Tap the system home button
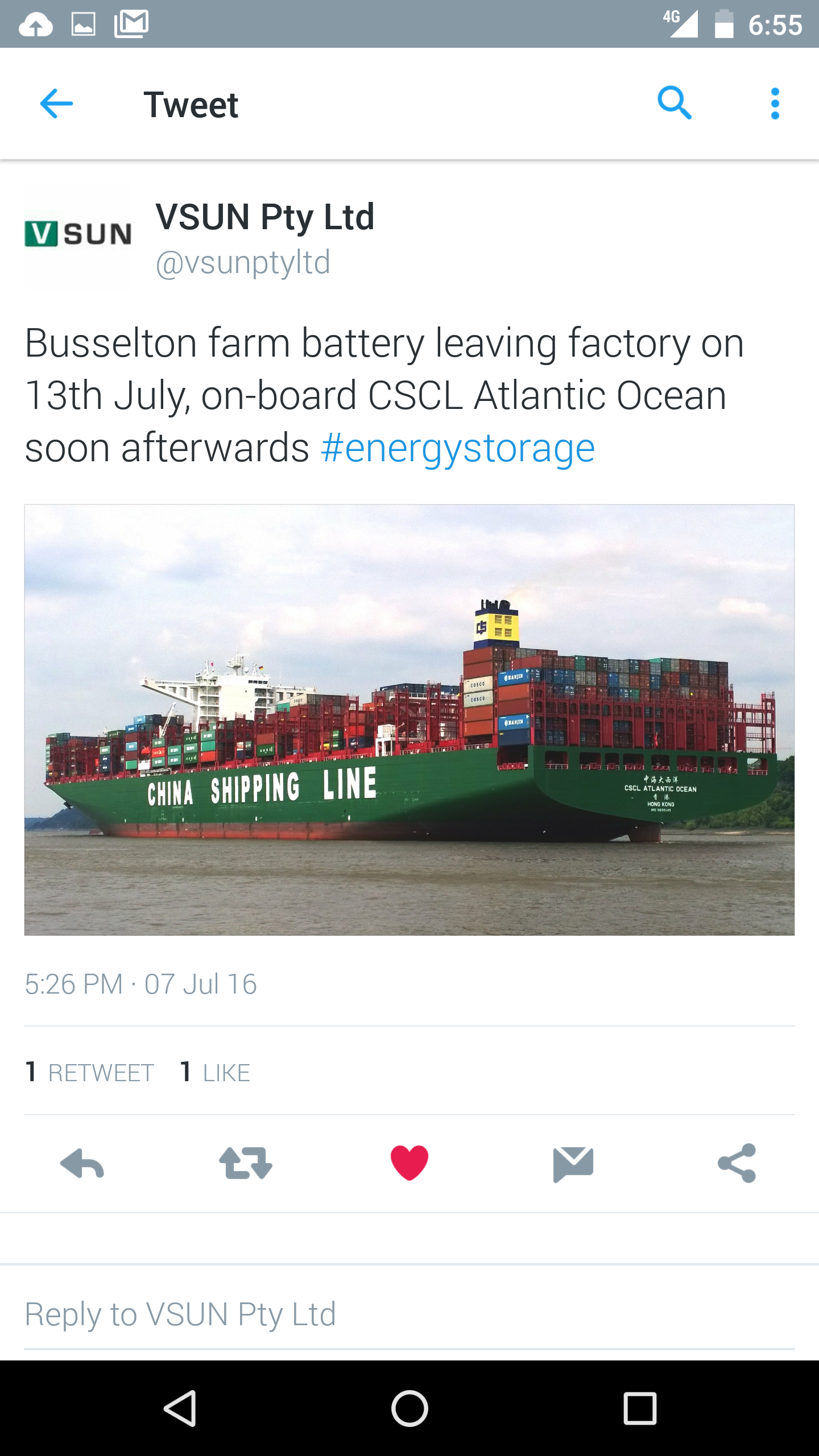819x1456 pixels. [409, 1408]
